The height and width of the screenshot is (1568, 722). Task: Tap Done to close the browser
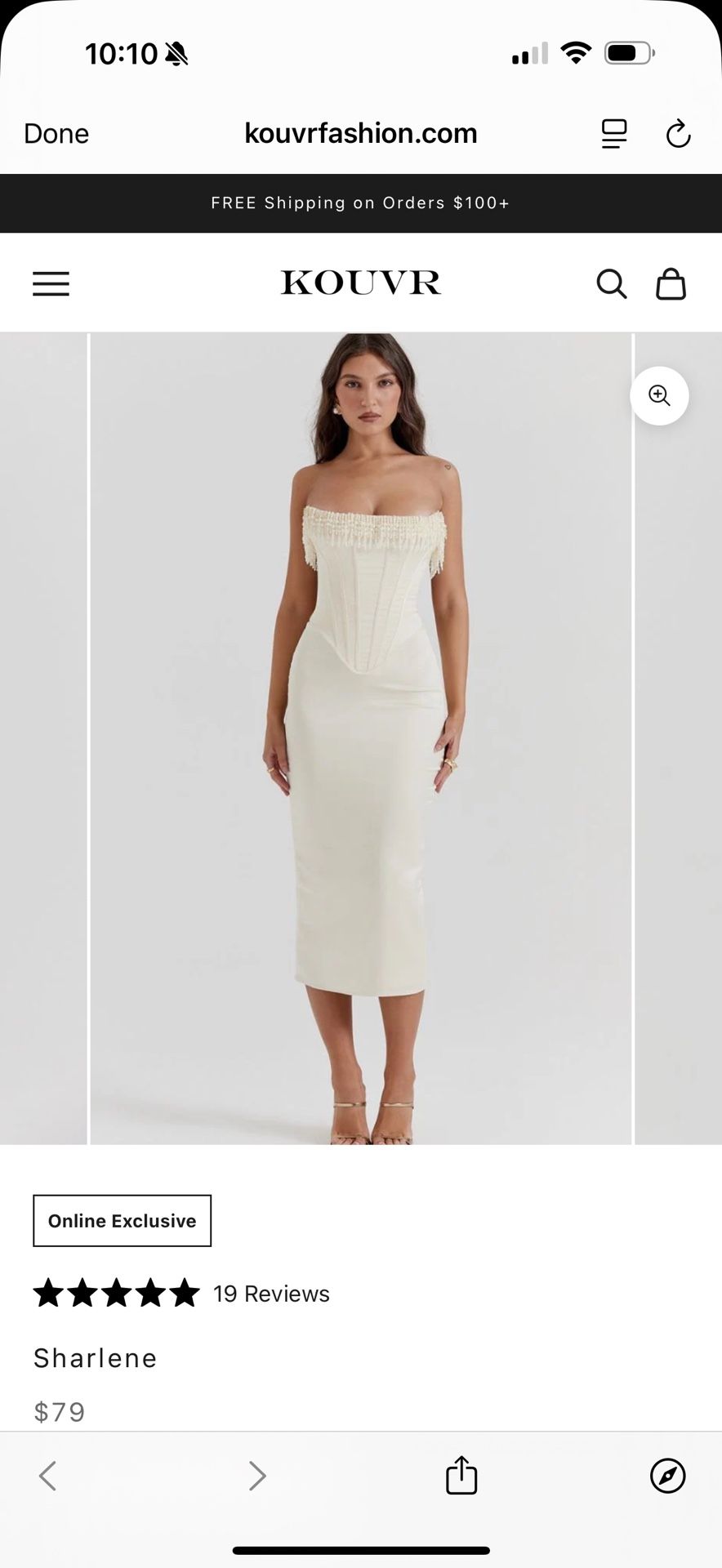tap(56, 133)
